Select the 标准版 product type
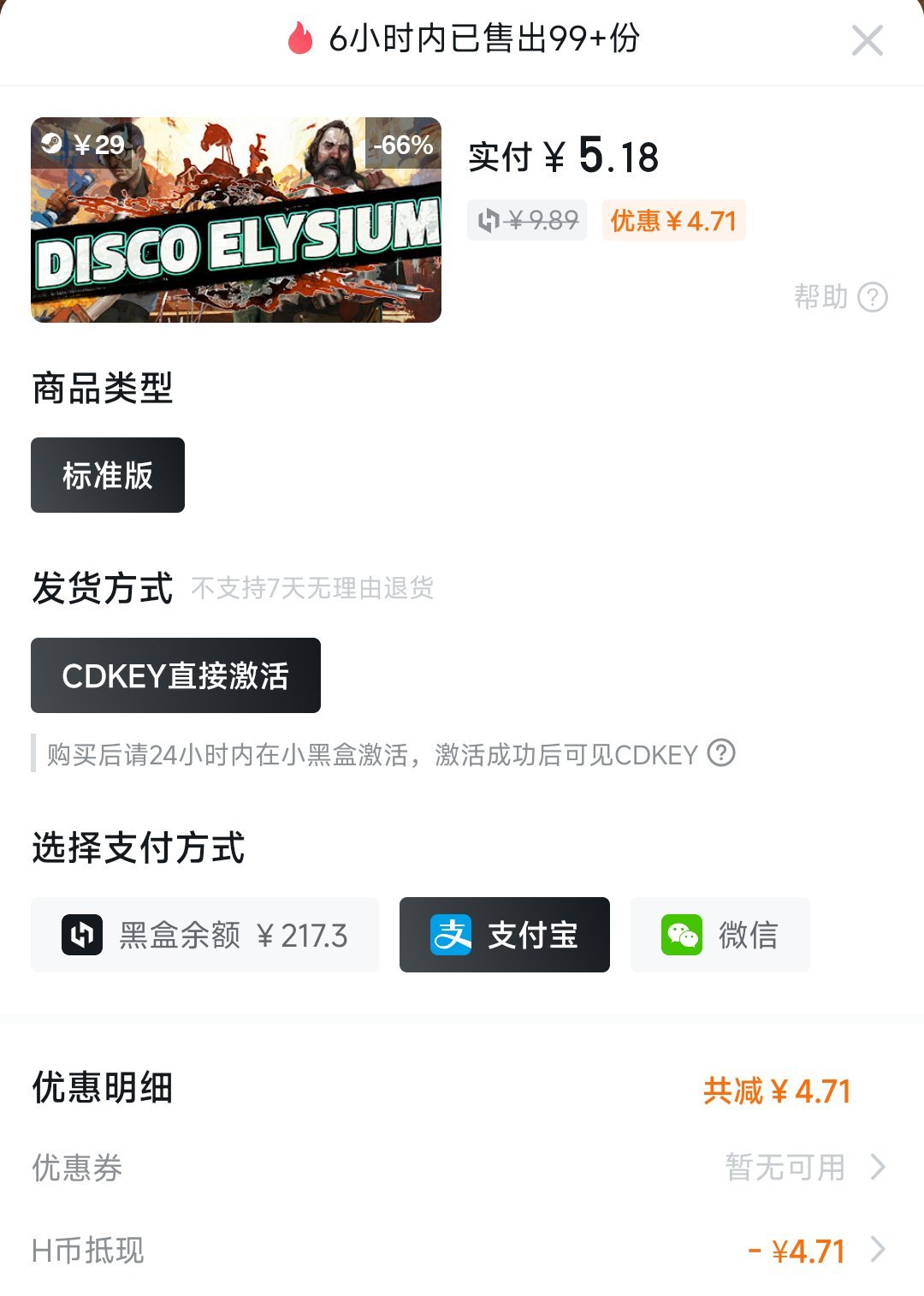 click(108, 475)
